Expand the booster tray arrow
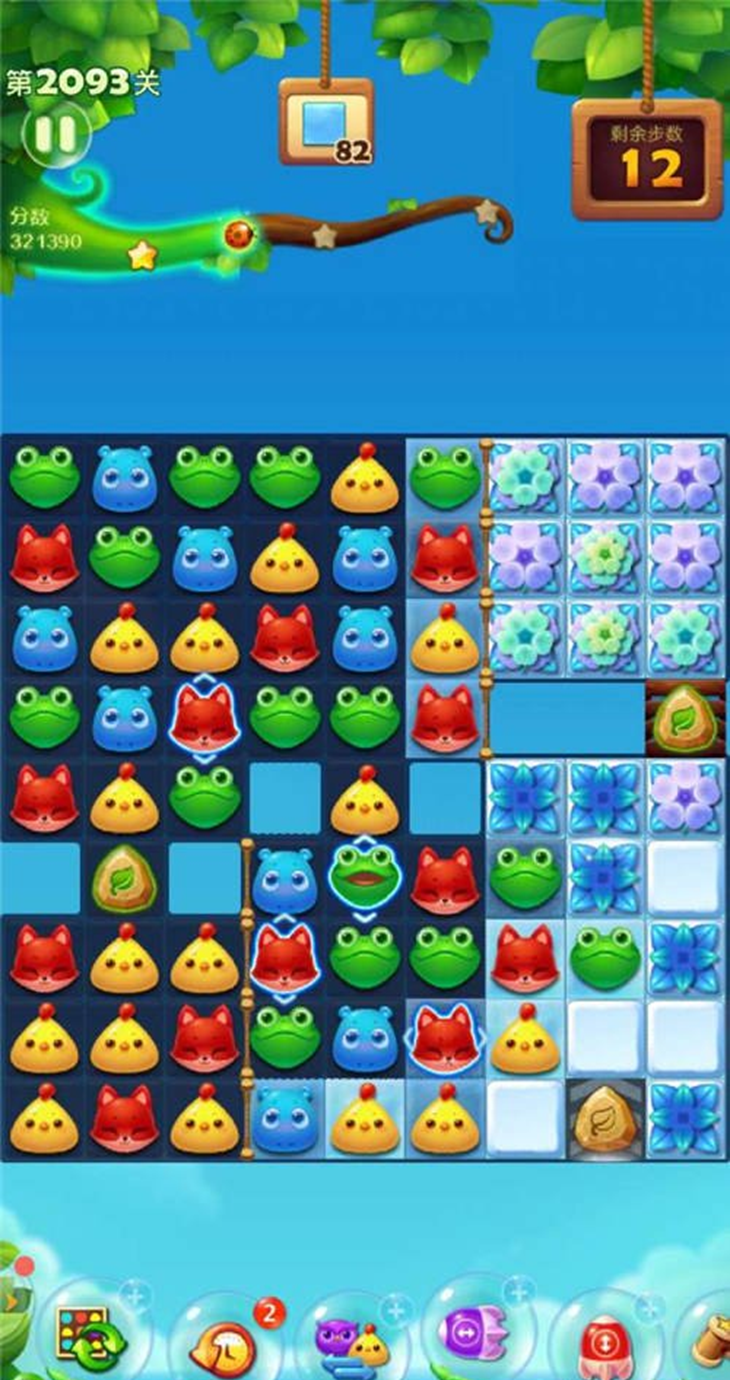730x1380 pixels. (x=11, y=1300)
